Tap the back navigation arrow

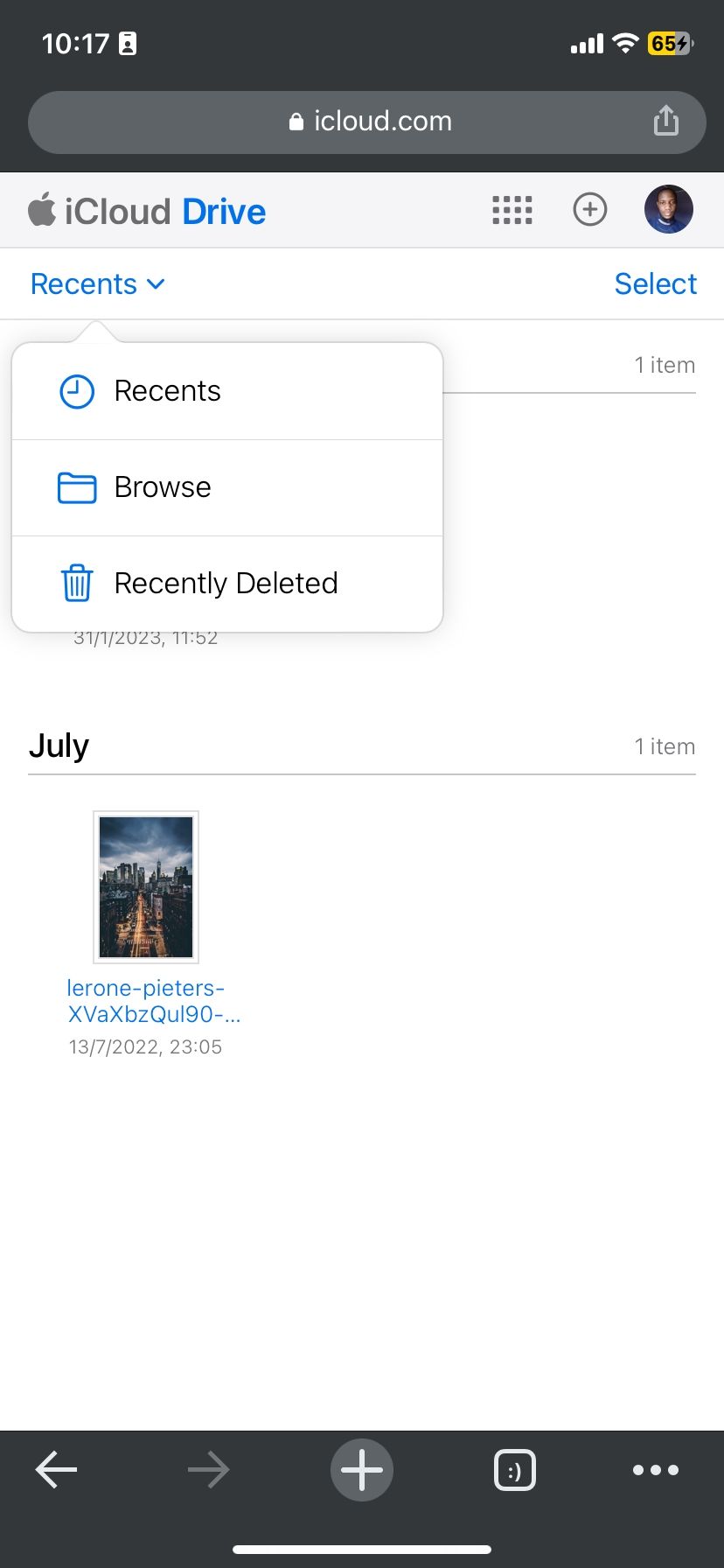click(55, 1470)
